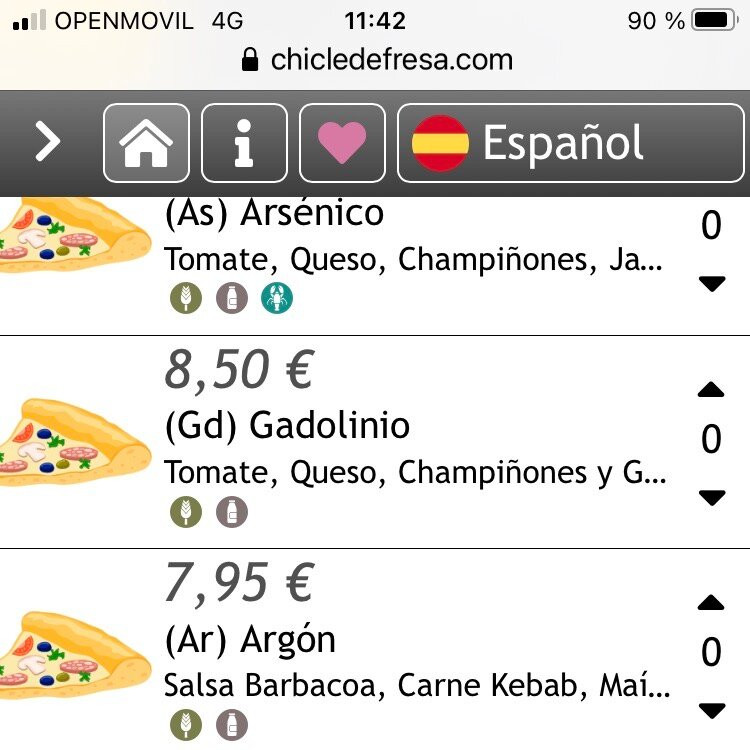
Task: Open the Argón pizza details
Action: [250, 640]
